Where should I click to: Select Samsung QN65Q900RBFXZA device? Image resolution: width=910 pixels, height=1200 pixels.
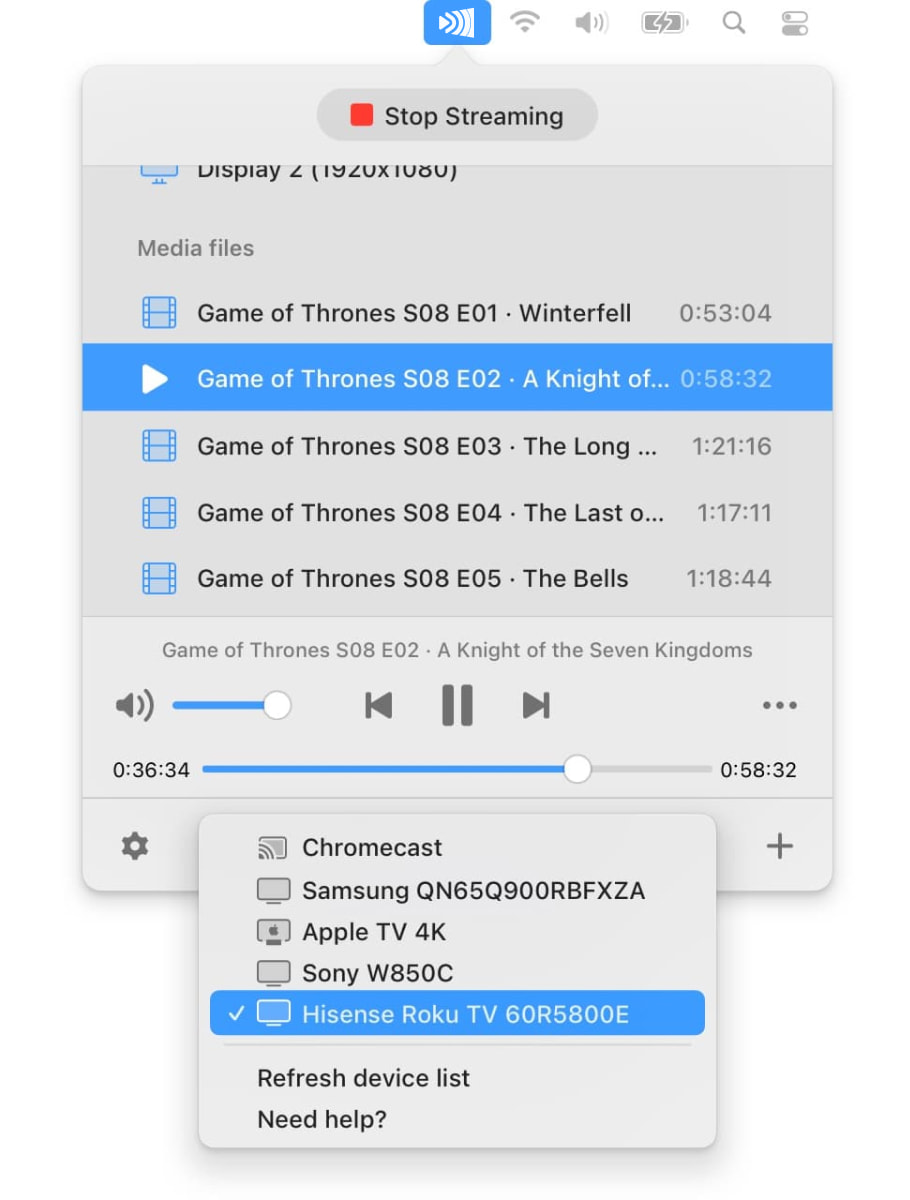click(x=472, y=890)
